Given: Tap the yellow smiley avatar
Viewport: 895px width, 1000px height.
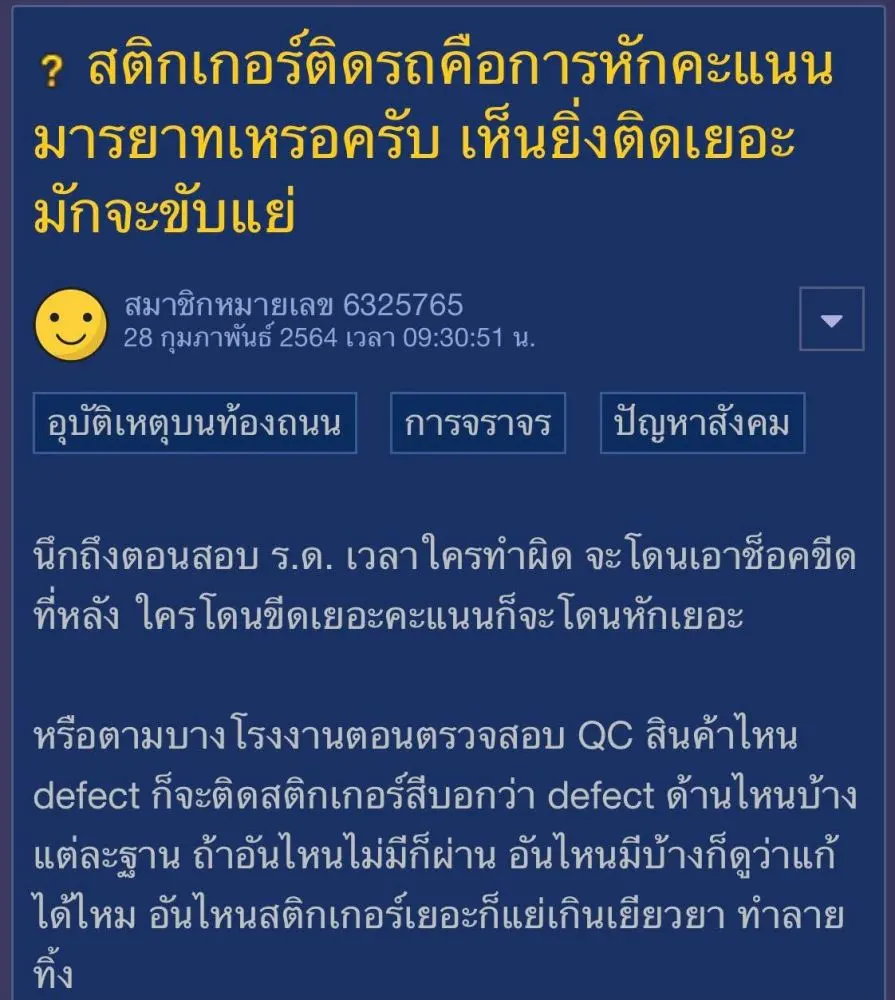Looking at the screenshot, I should pos(71,323).
